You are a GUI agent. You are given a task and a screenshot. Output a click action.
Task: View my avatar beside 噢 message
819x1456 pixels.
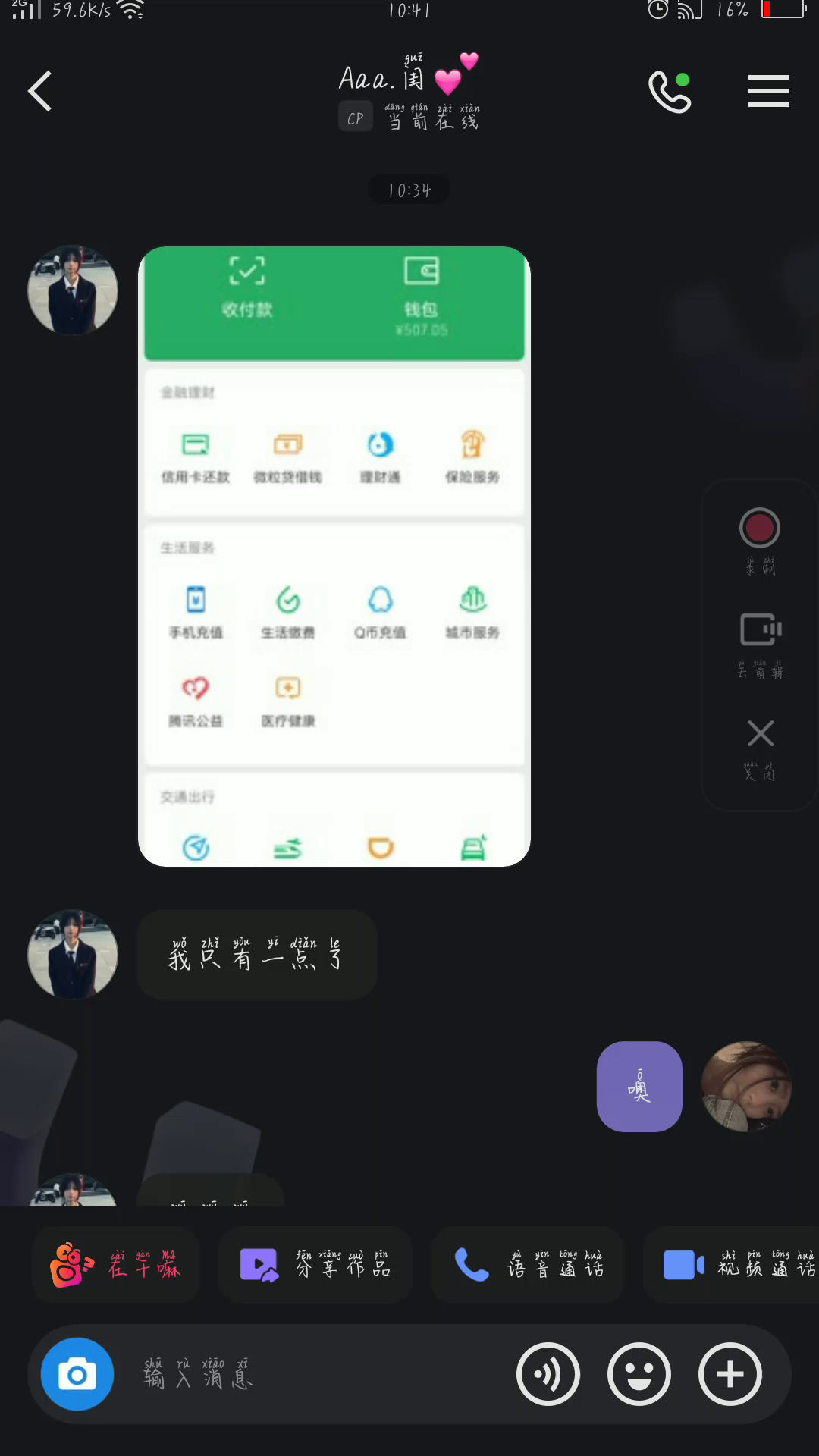[x=746, y=1087]
